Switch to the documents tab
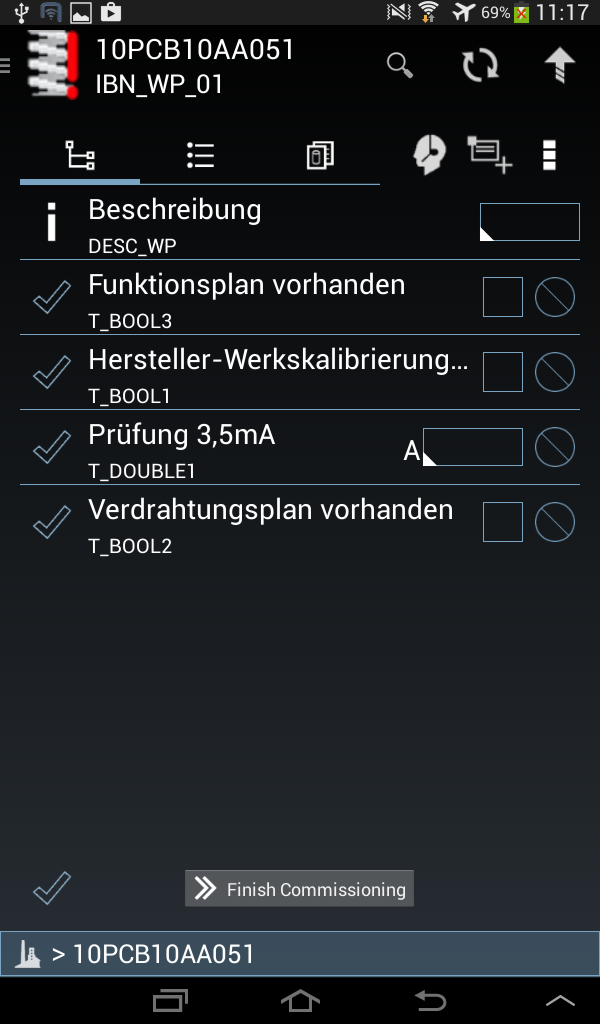Viewport: 600px width, 1024px height. (320, 156)
